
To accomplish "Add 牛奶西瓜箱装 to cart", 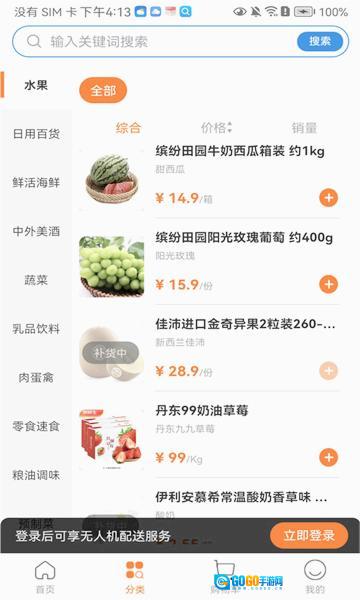I will pos(328,198).
